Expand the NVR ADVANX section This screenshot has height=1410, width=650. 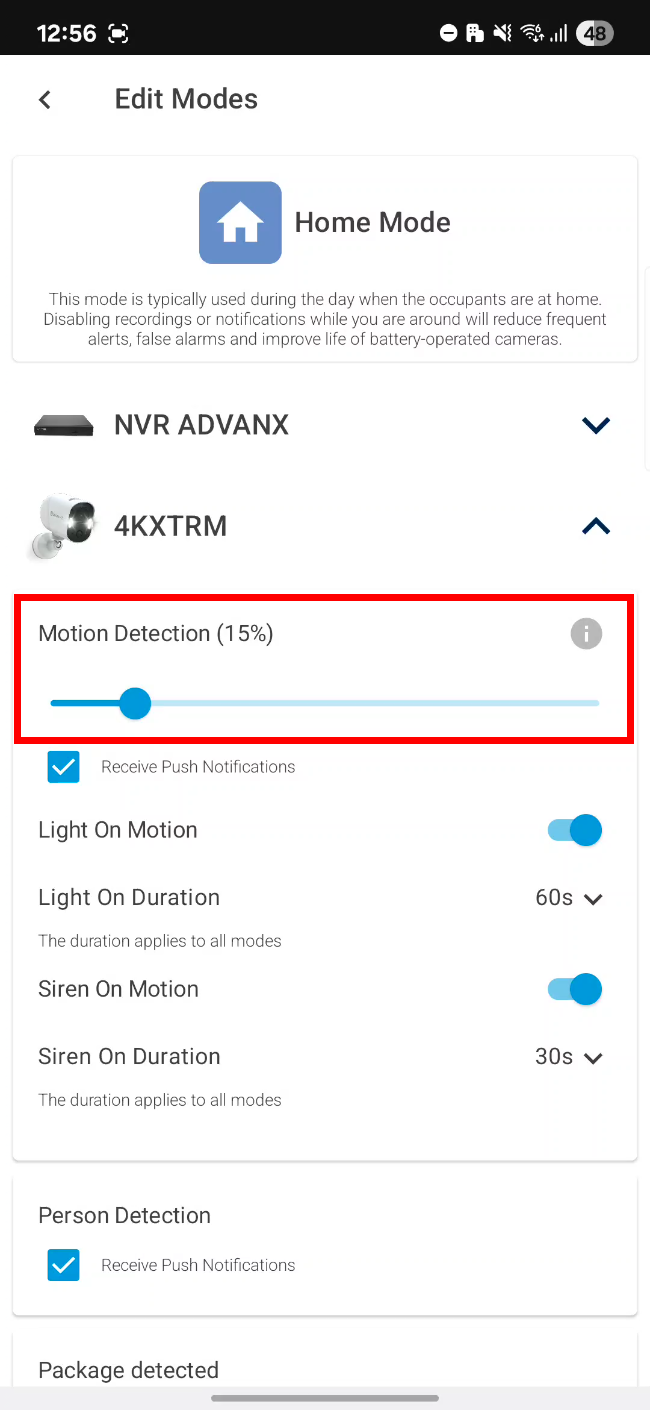coord(595,426)
